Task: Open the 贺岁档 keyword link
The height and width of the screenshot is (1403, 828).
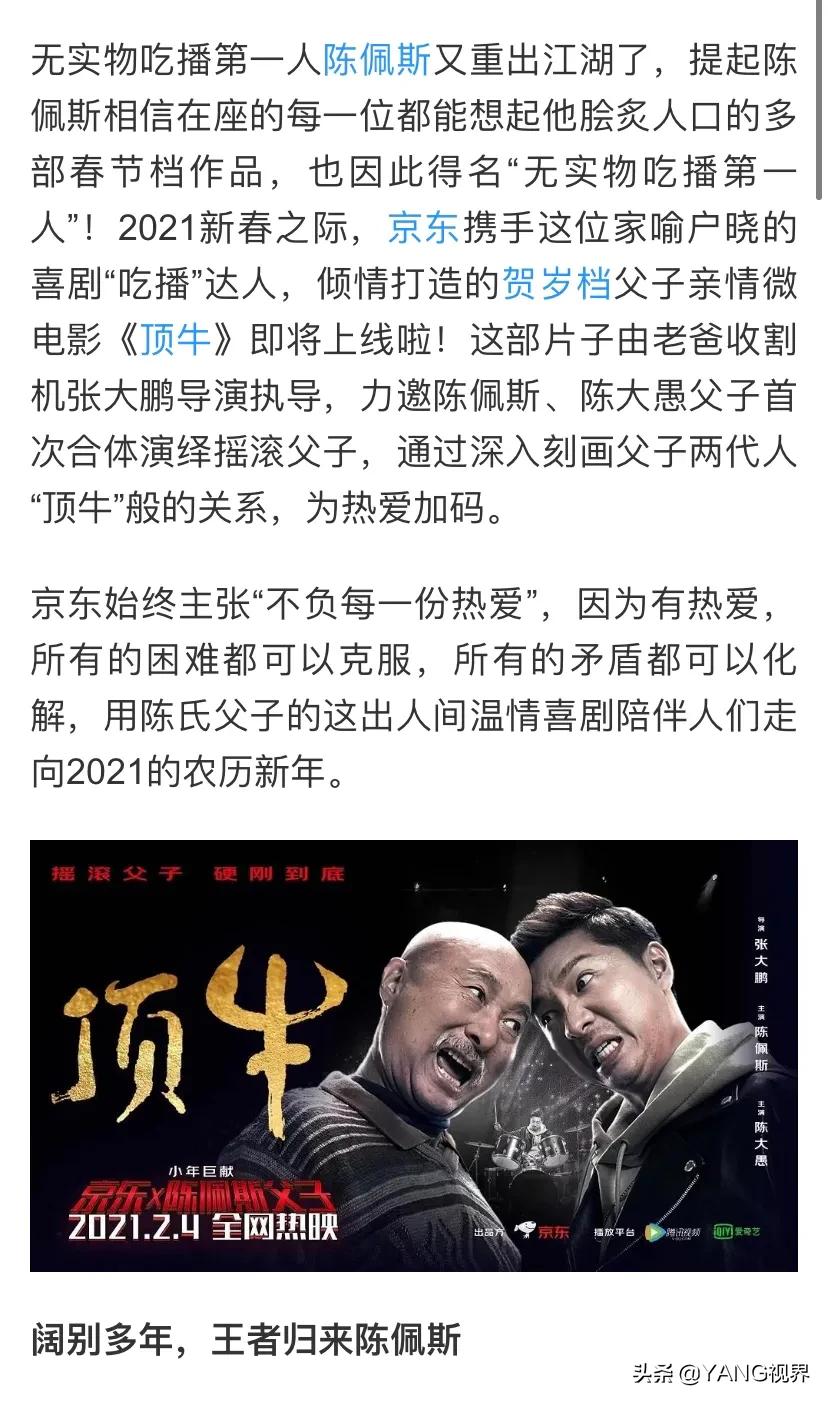Action: coord(554,284)
